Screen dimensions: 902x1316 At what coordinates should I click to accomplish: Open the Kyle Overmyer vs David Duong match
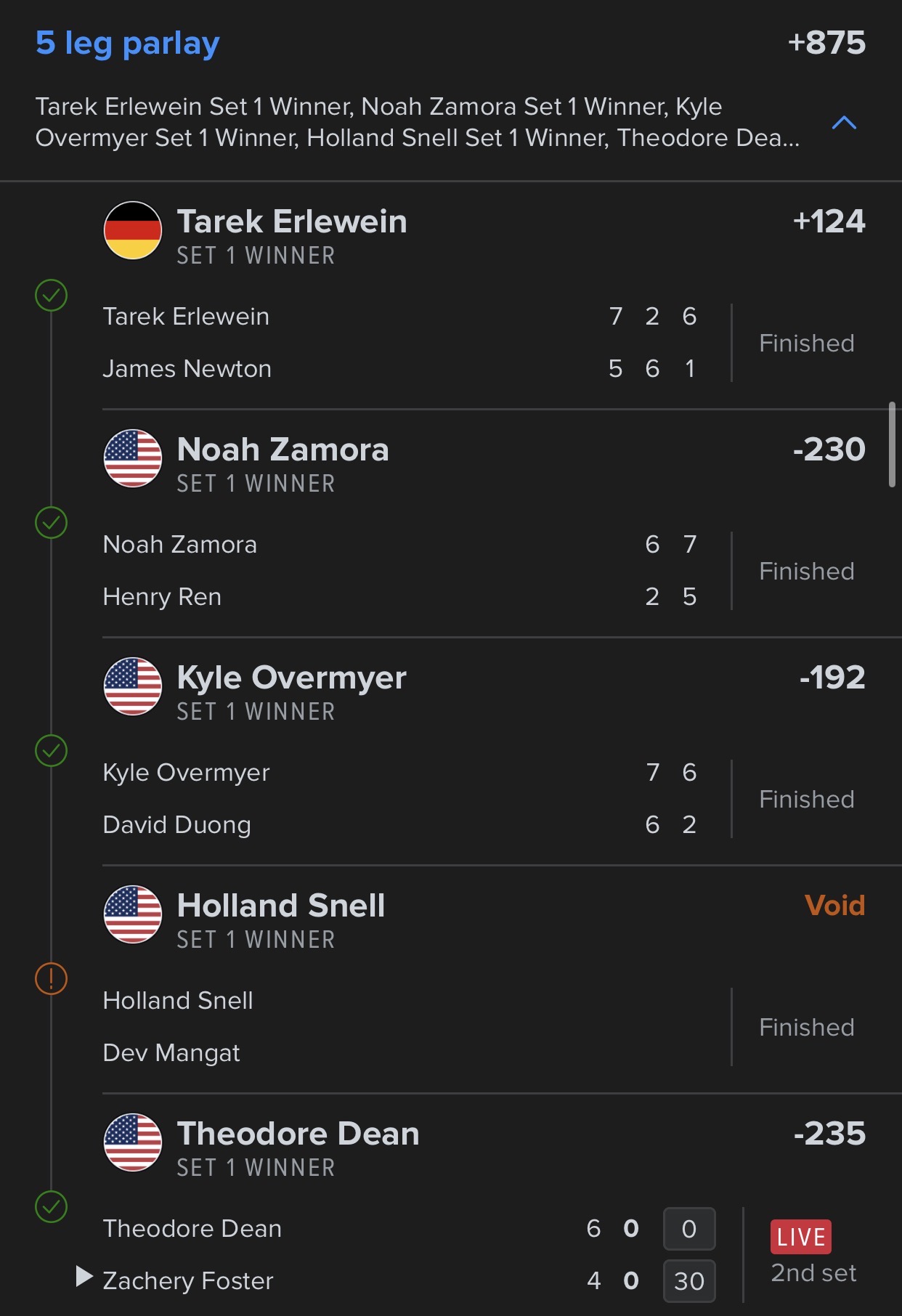tap(407, 799)
